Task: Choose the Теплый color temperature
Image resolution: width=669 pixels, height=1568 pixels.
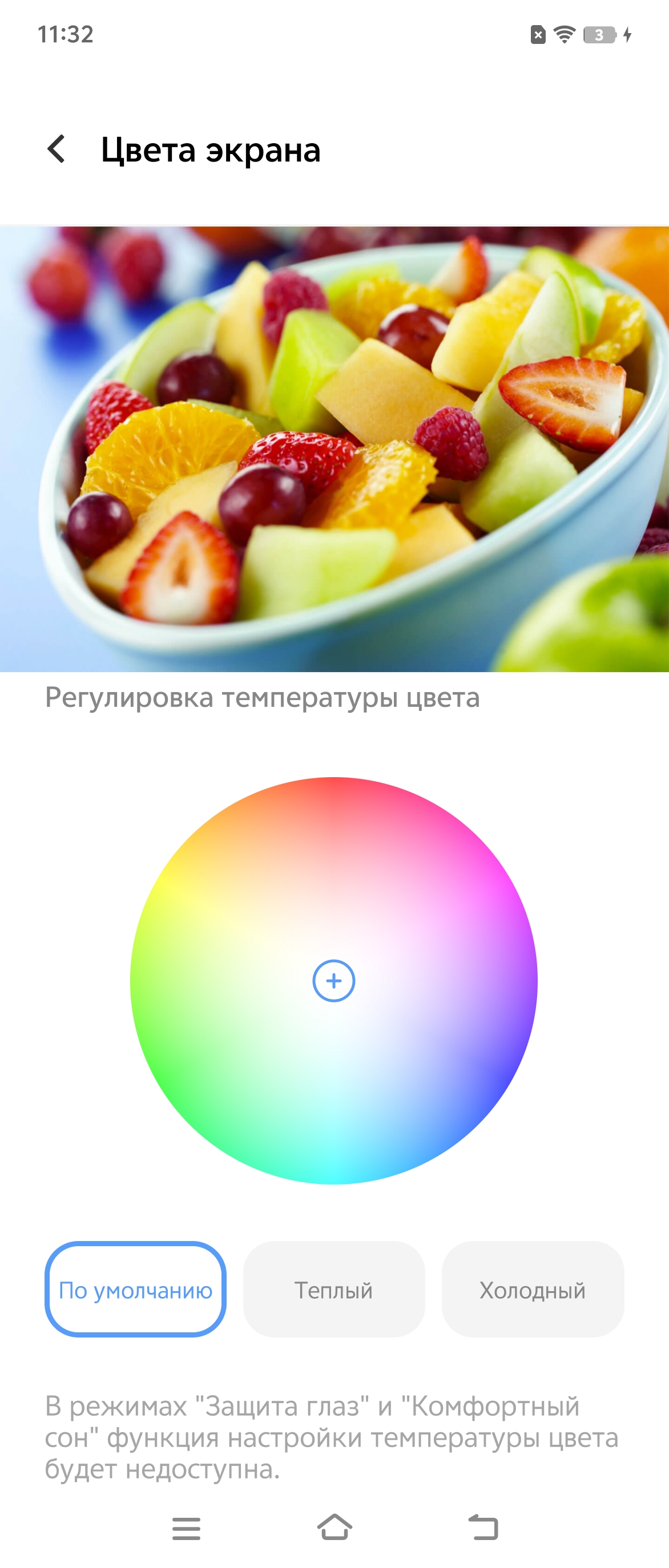Action: [333, 1290]
